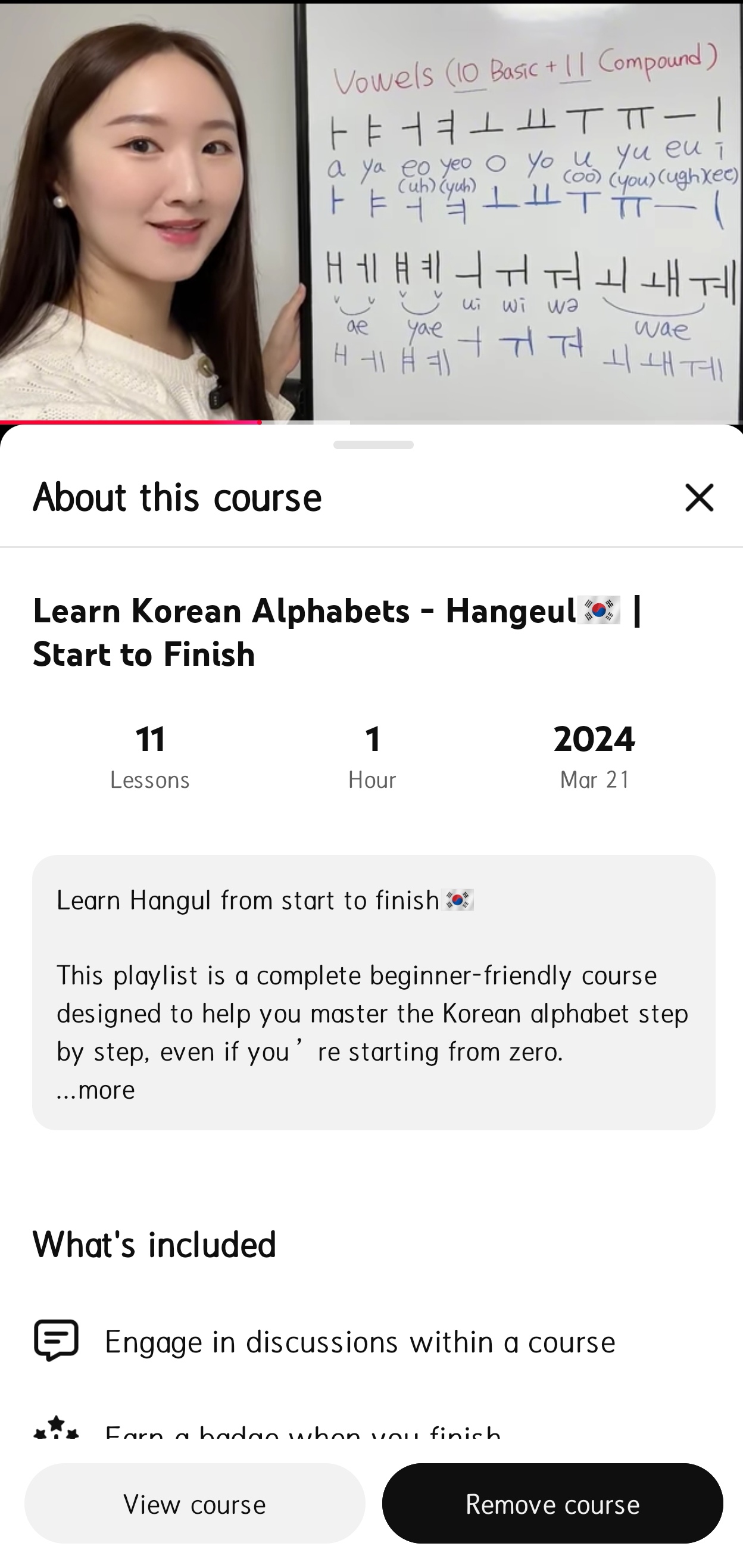Image resolution: width=743 pixels, height=1568 pixels.
Task: Tap the video player above the sheet
Action: pyautogui.click(x=371, y=213)
